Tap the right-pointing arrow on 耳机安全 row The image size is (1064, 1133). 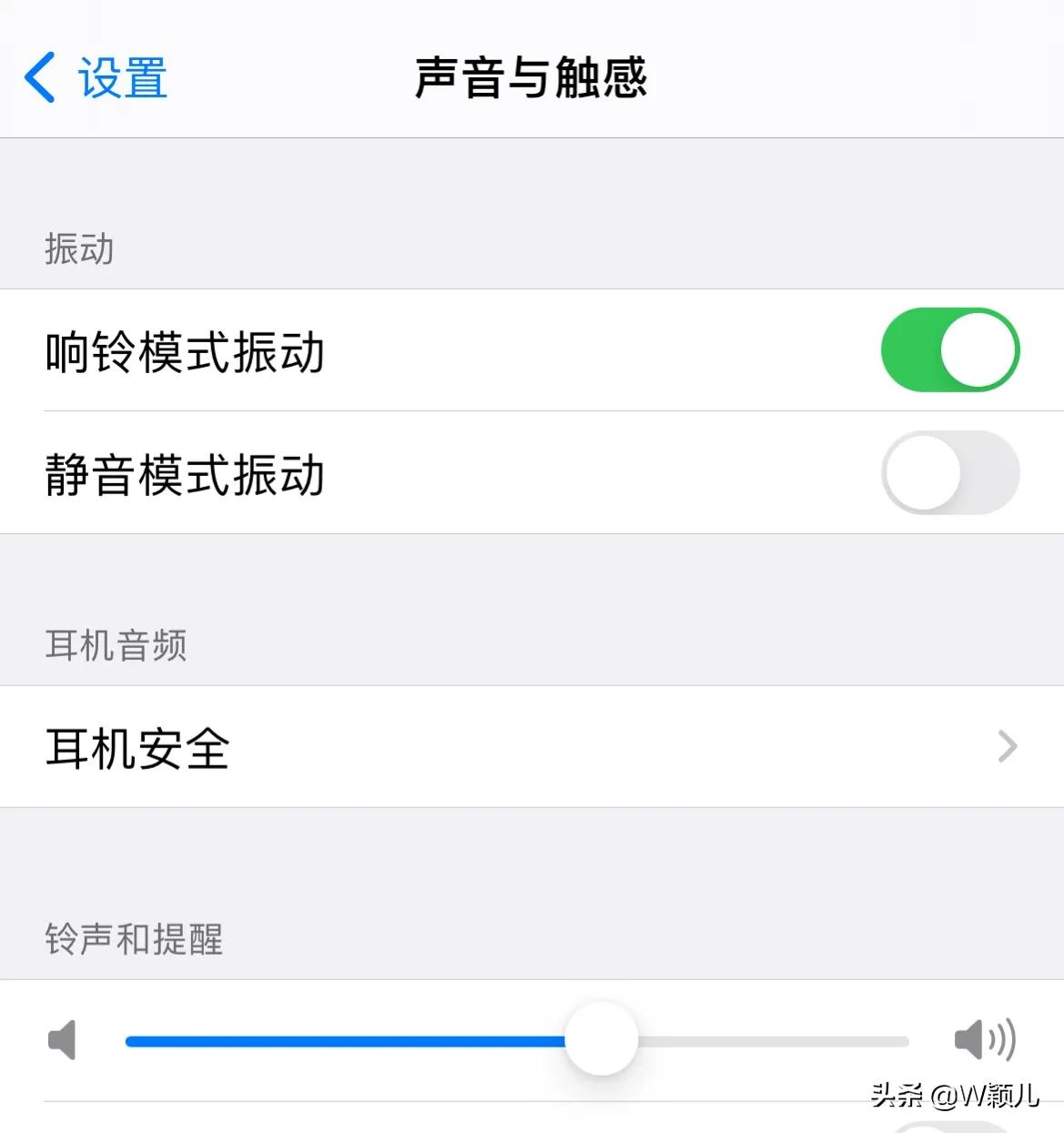coord(1007,746)
